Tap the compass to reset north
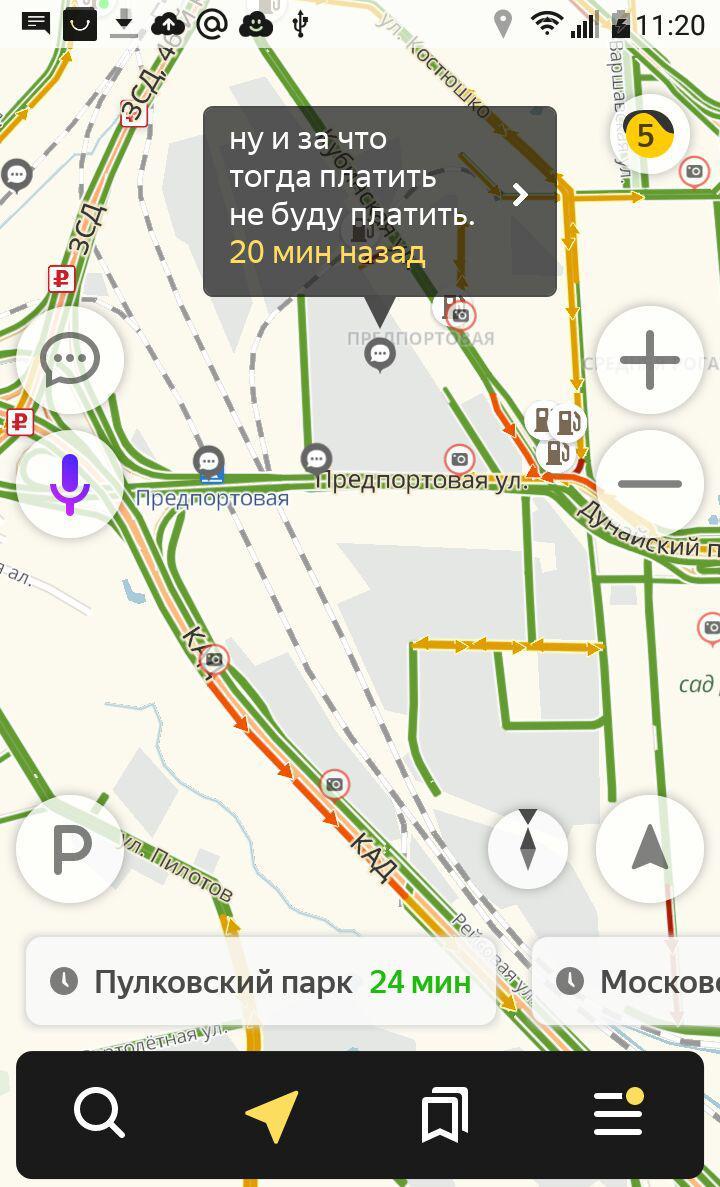This screenshot has height=1187, width=720. [x=528, y=849]
